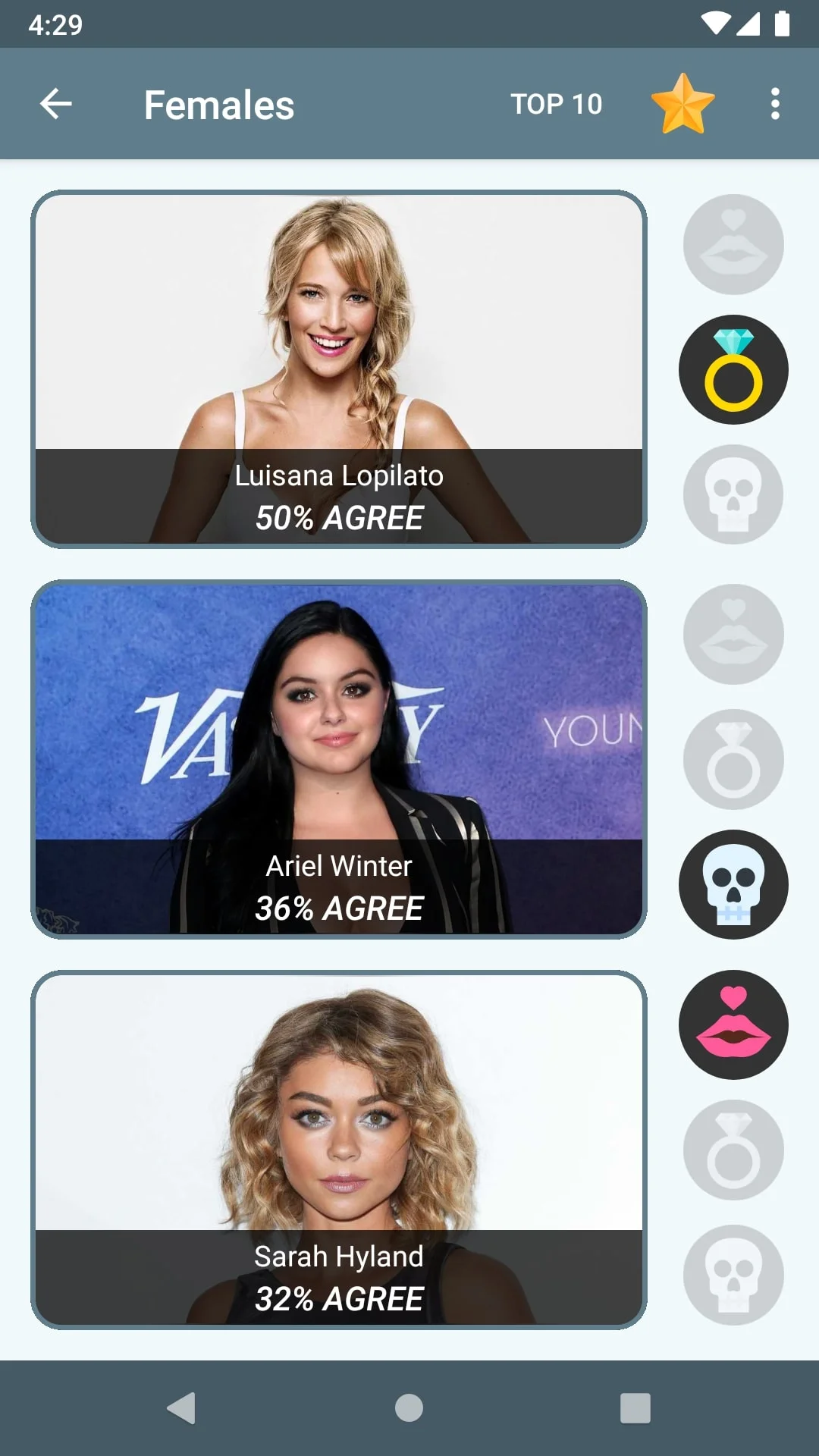Select the ring option for Sarah Hyland

(x=733, y=1150)
